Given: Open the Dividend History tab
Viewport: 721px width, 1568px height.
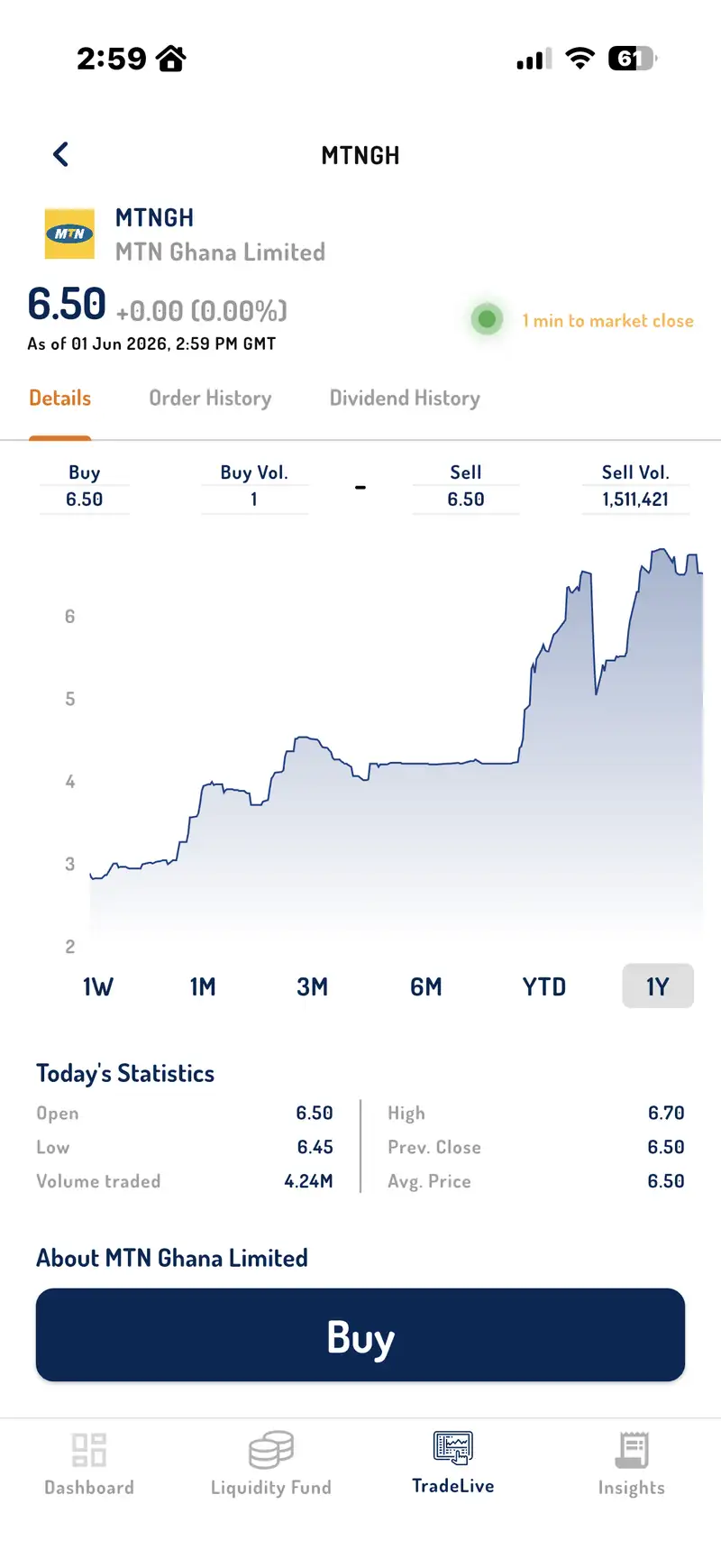Looking at the screenshot, I should pos(405,398).
